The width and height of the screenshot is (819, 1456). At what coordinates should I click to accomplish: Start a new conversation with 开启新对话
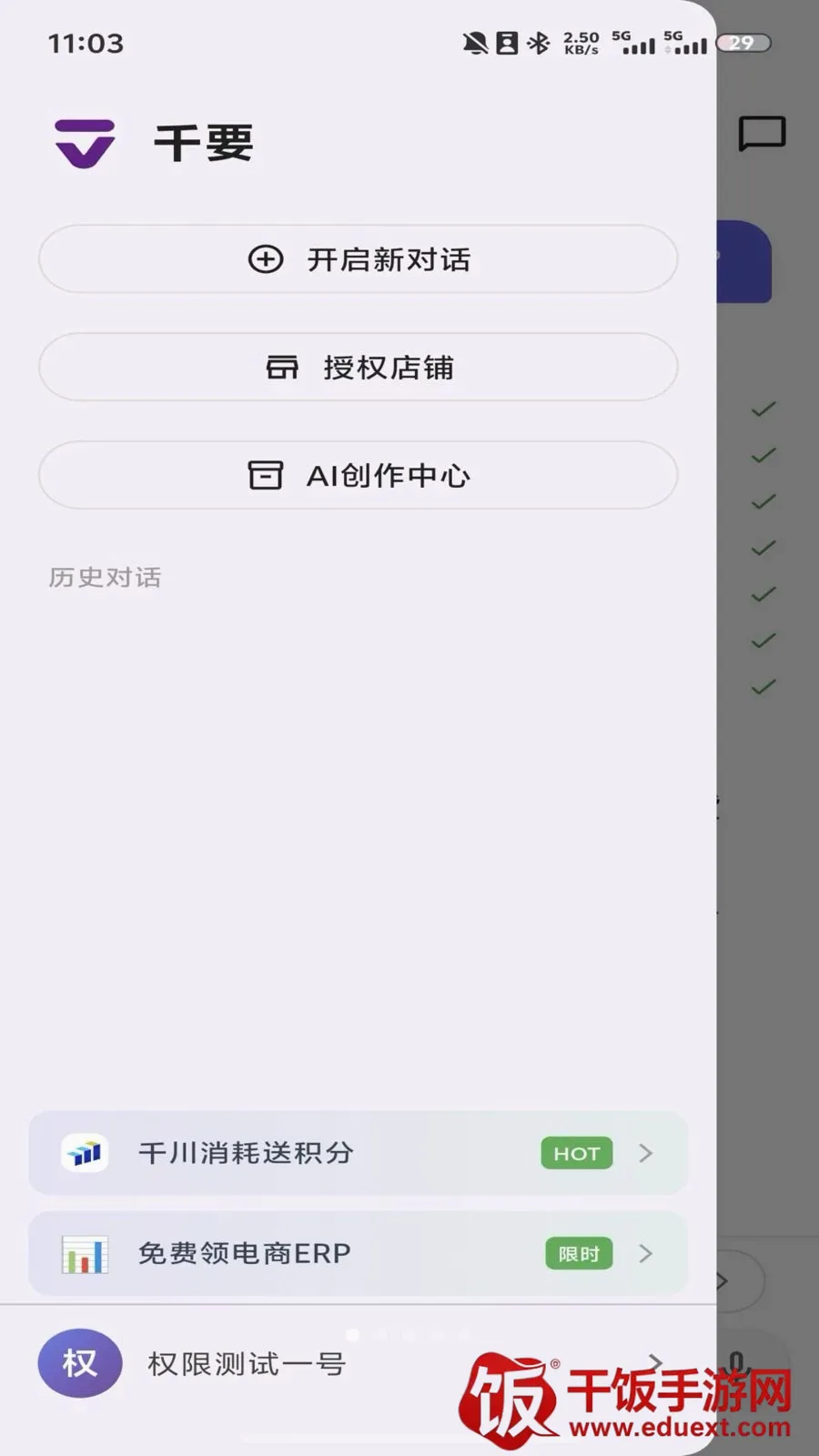click(x=358, y=259)
